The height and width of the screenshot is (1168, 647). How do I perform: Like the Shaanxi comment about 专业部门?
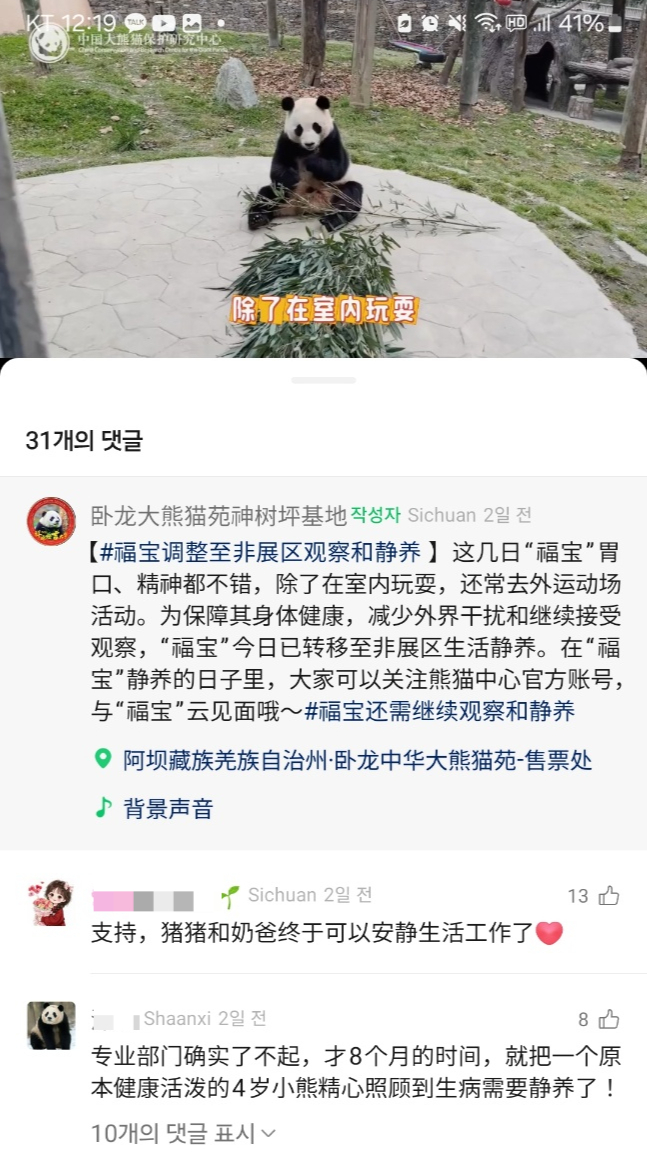point(608,1020)
